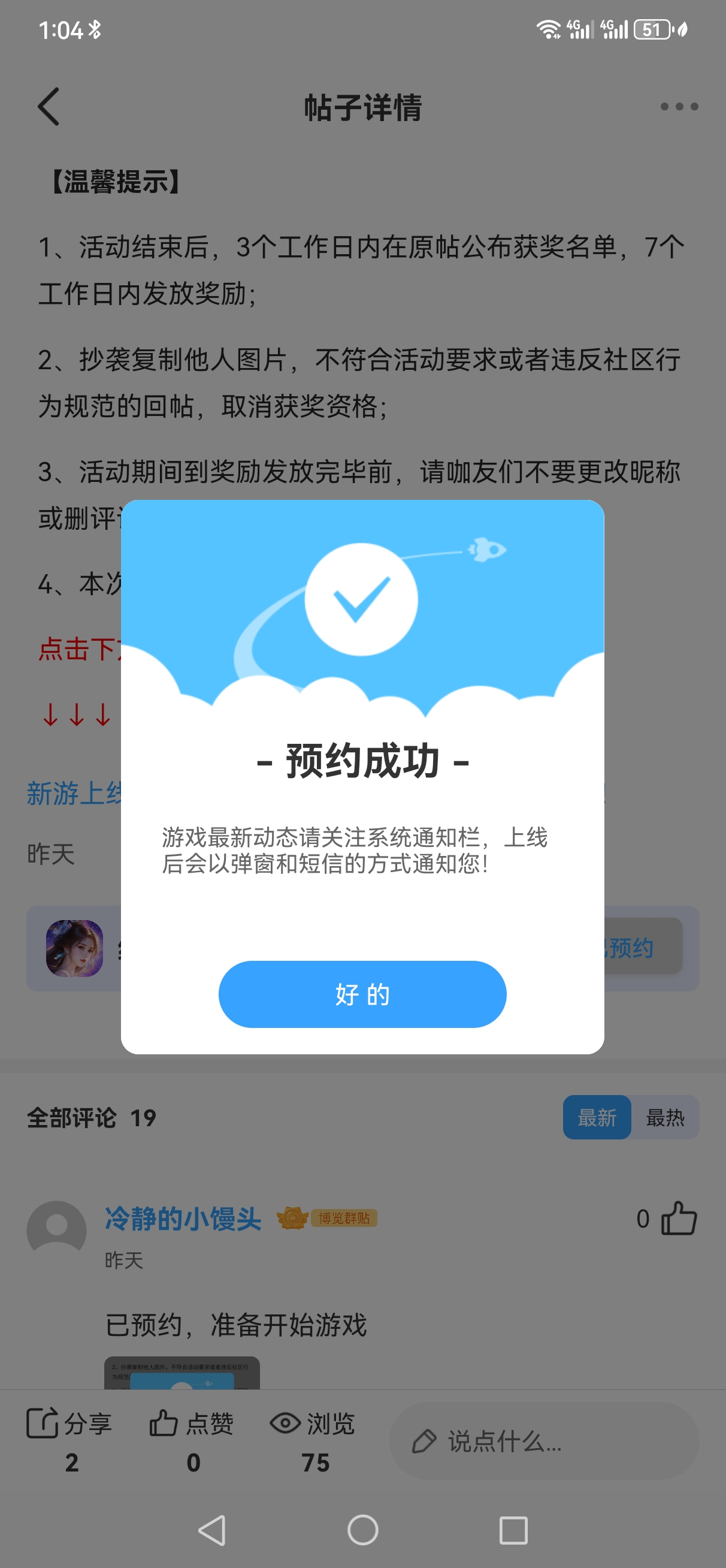Open the three-dot overflow menu
The image size is (726, 1568).
tap(679, 107)
